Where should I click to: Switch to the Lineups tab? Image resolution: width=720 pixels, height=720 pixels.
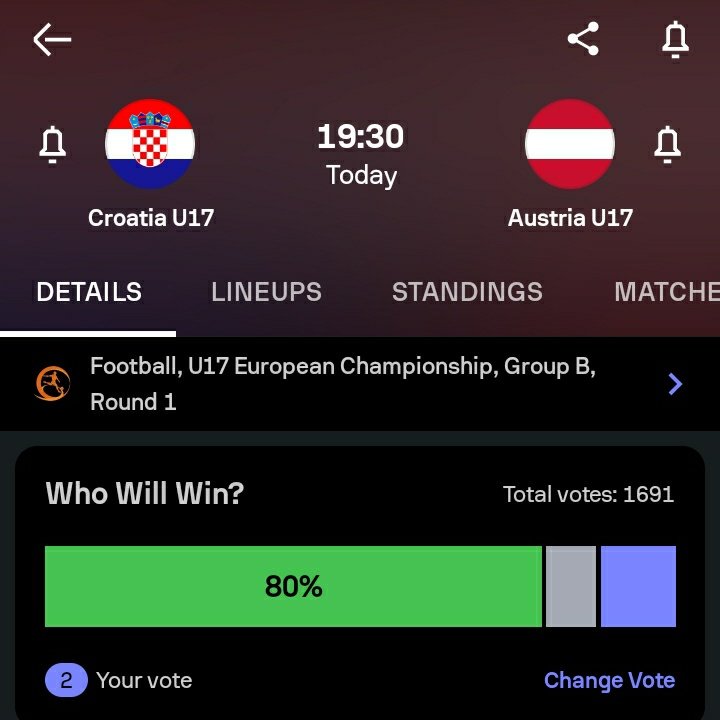266,292
